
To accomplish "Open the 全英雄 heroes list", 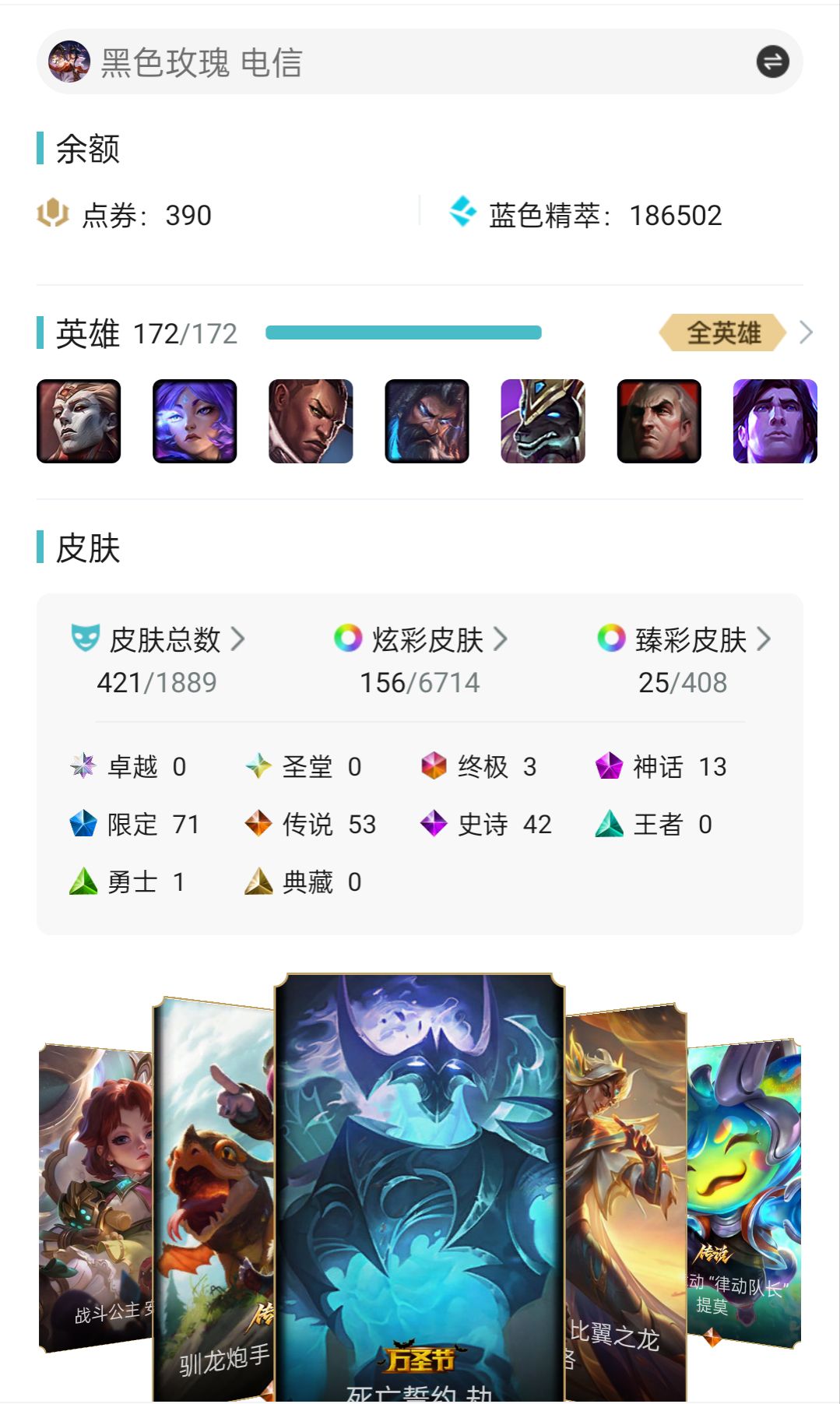I will 723,333.
